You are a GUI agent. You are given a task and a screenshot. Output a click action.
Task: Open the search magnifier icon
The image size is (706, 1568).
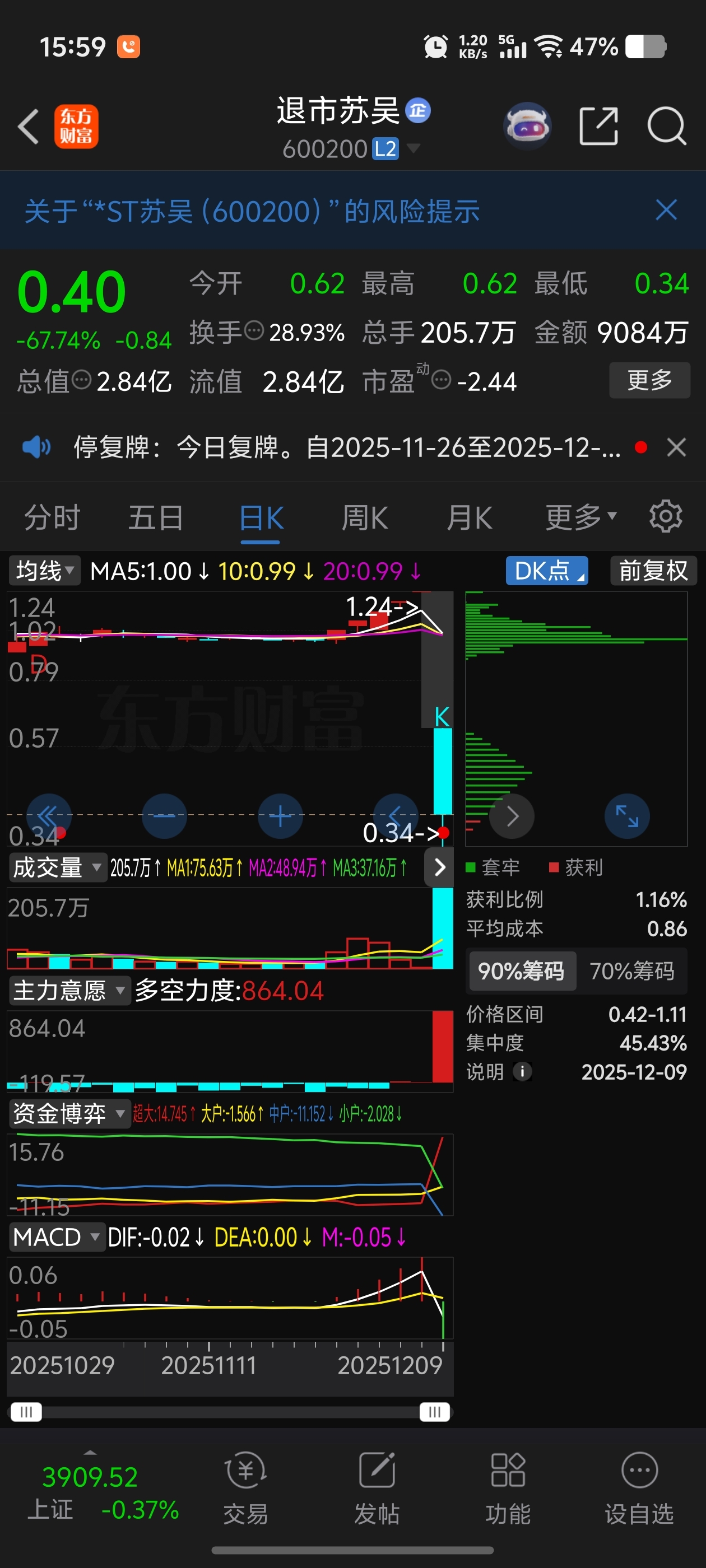[x=666, y=127]
